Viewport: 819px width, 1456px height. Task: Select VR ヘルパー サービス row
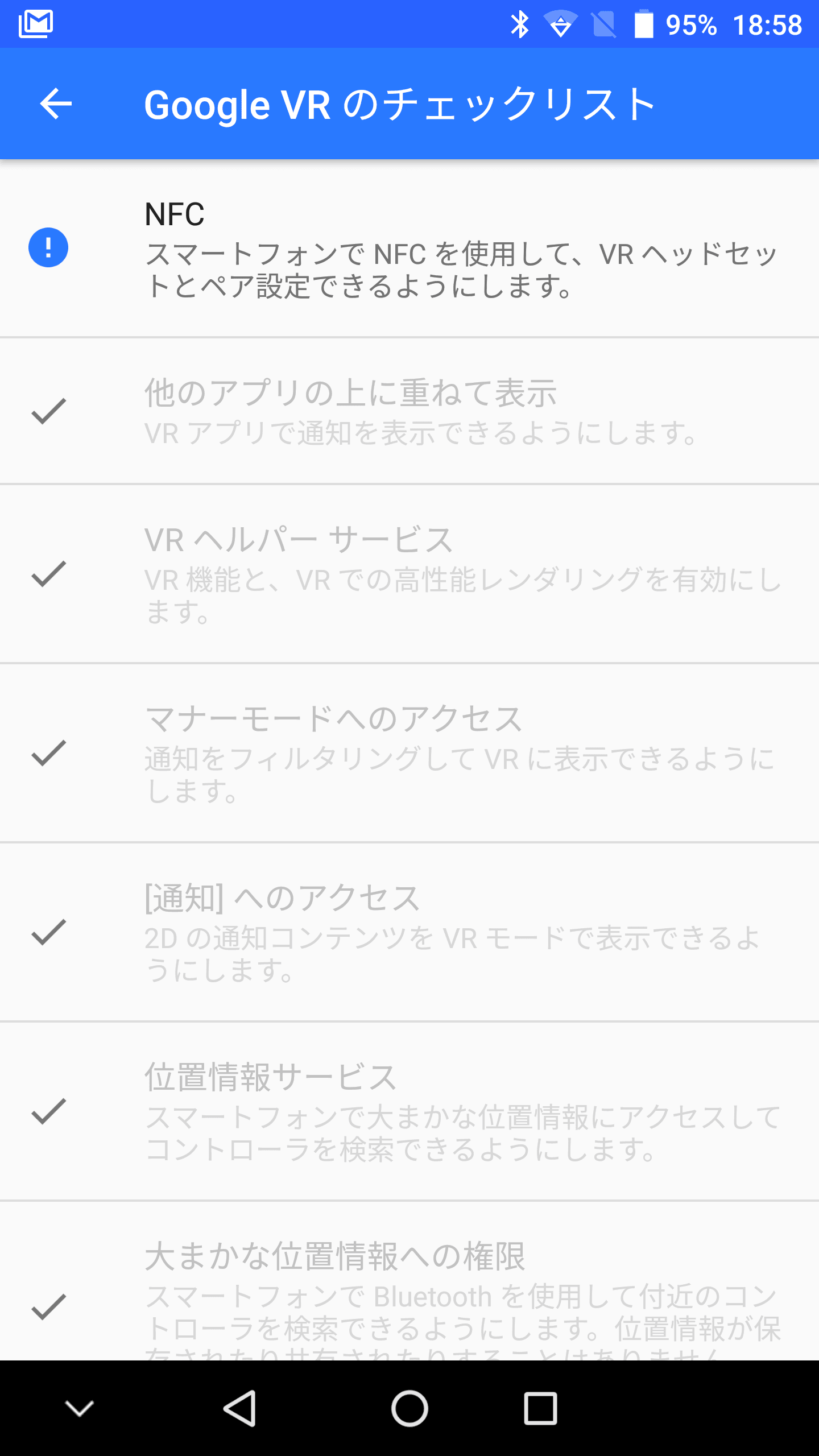pos(409,573)
